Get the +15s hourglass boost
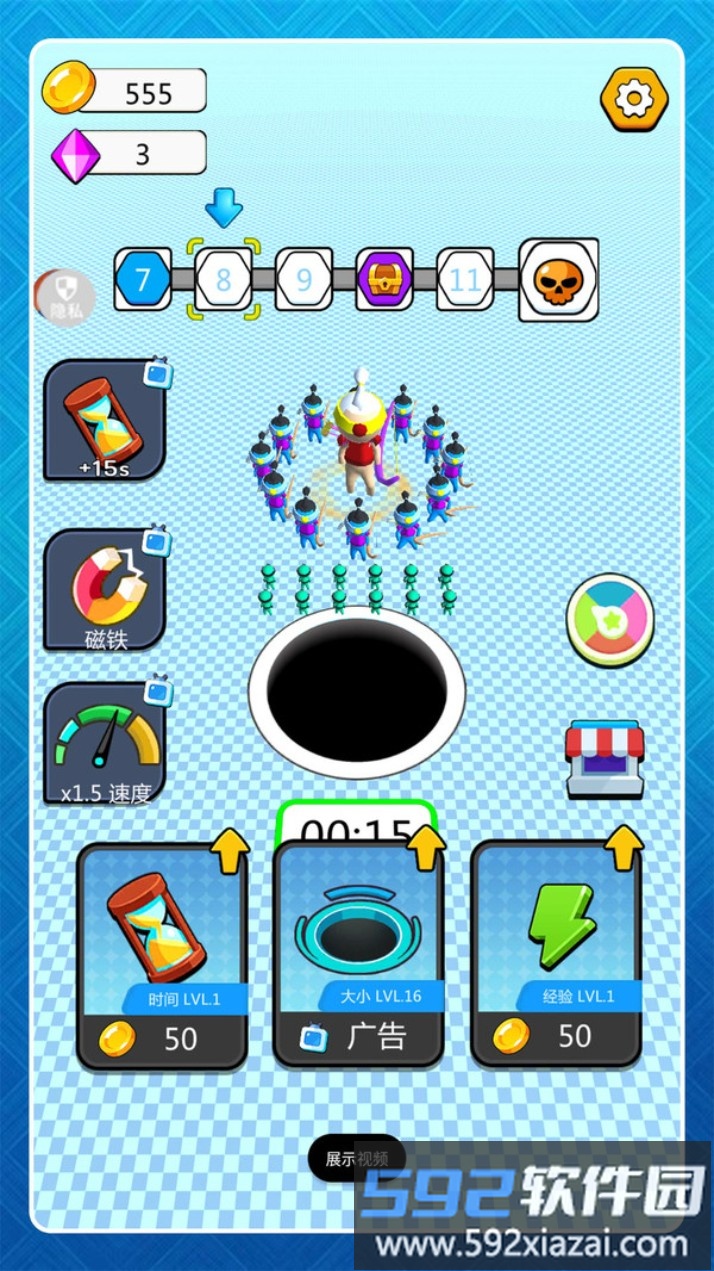This screenshot has width=714, height=1271. 105,420
